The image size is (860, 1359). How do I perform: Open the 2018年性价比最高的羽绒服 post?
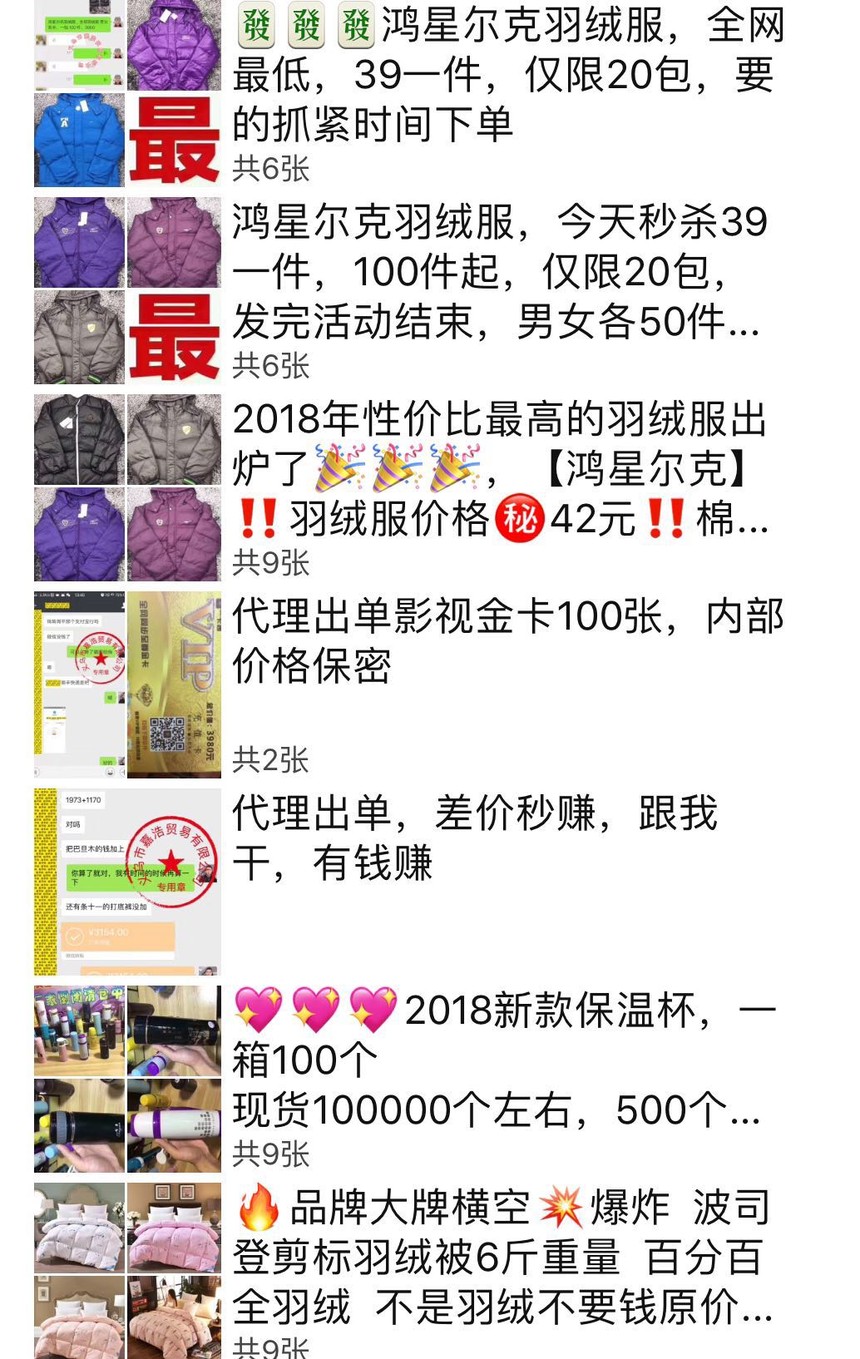point(500,468)
